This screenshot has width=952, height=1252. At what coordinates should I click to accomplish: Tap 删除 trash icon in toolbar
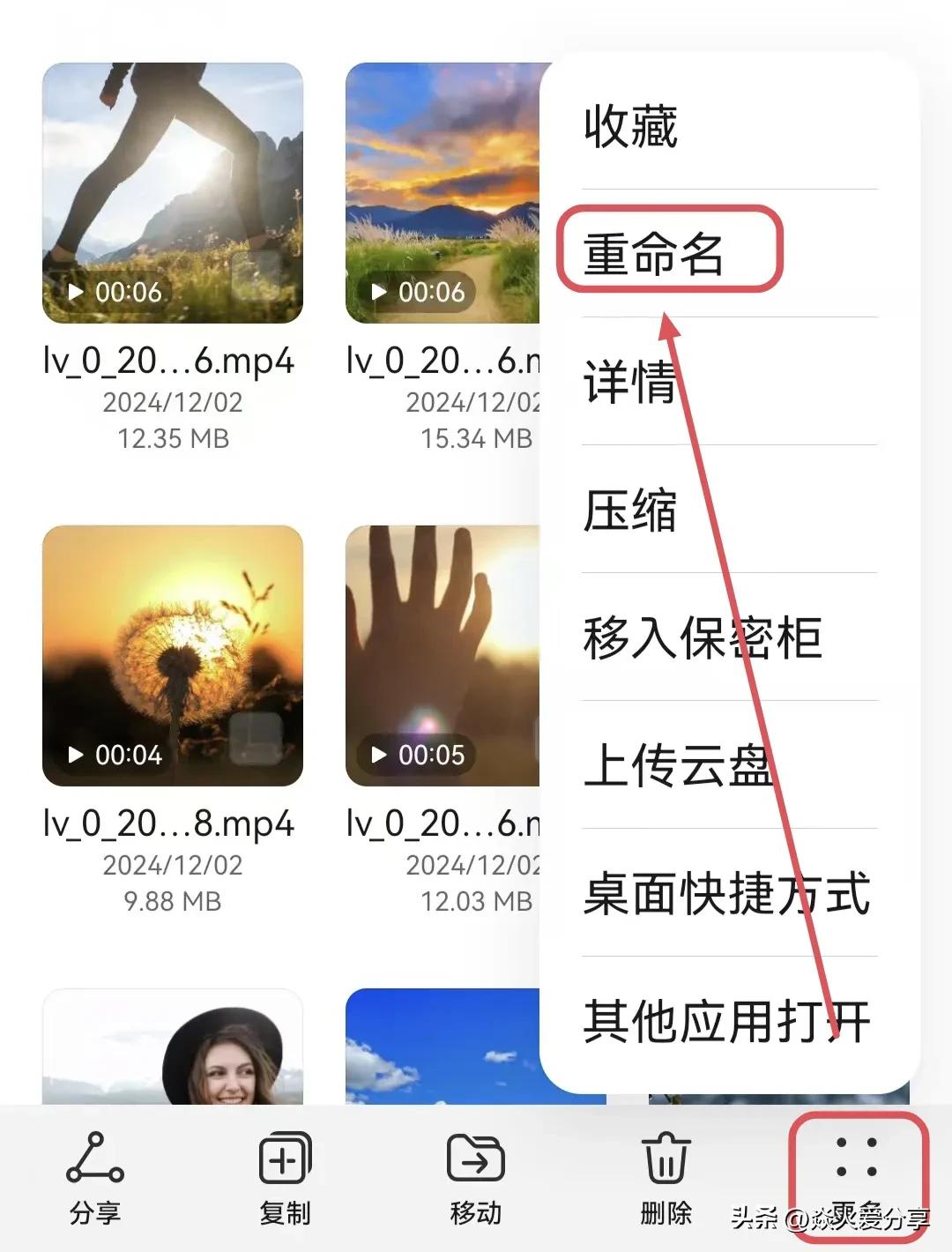(666, 1178)
